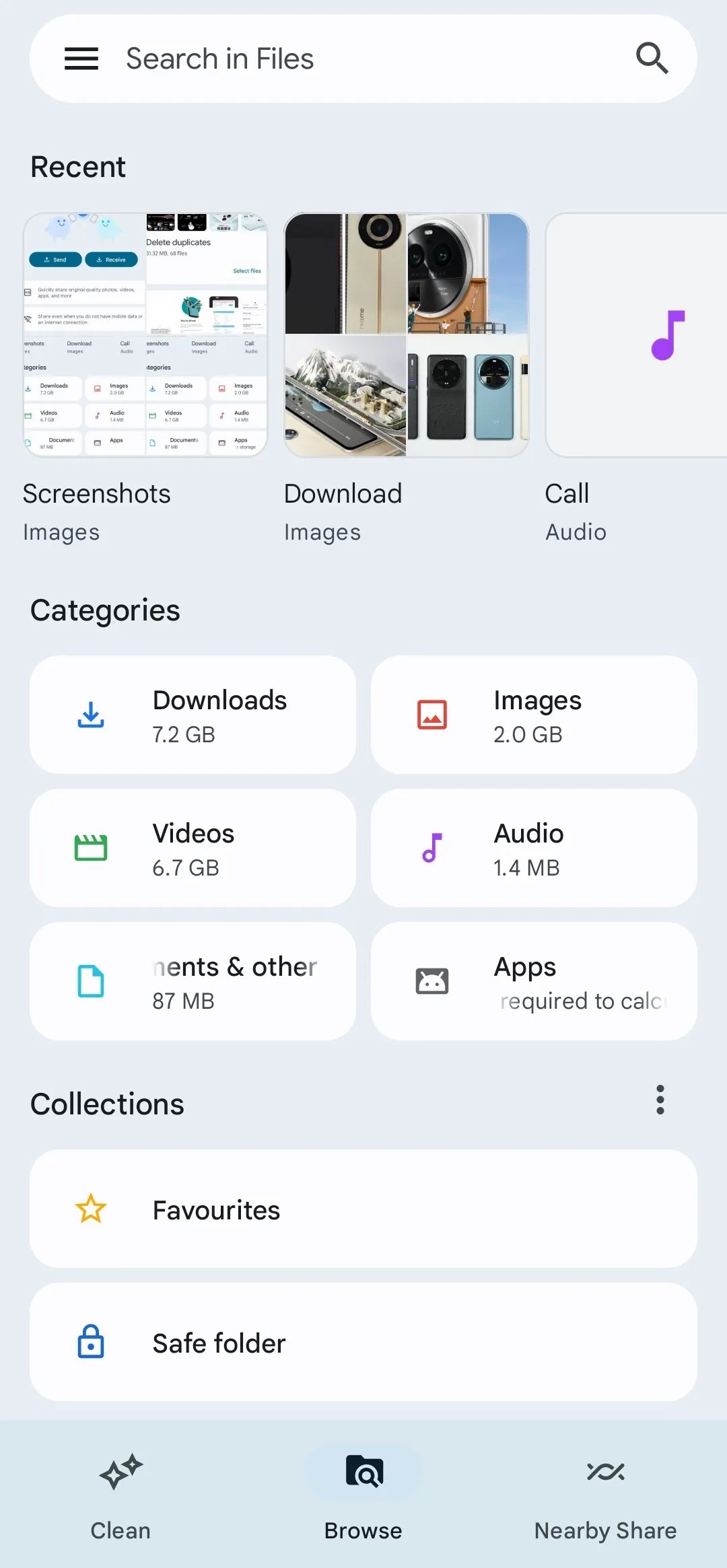The width and height of the screenshot is (727, 1568).
Task: Open recent Call audio
Action: tap(636, 335)
